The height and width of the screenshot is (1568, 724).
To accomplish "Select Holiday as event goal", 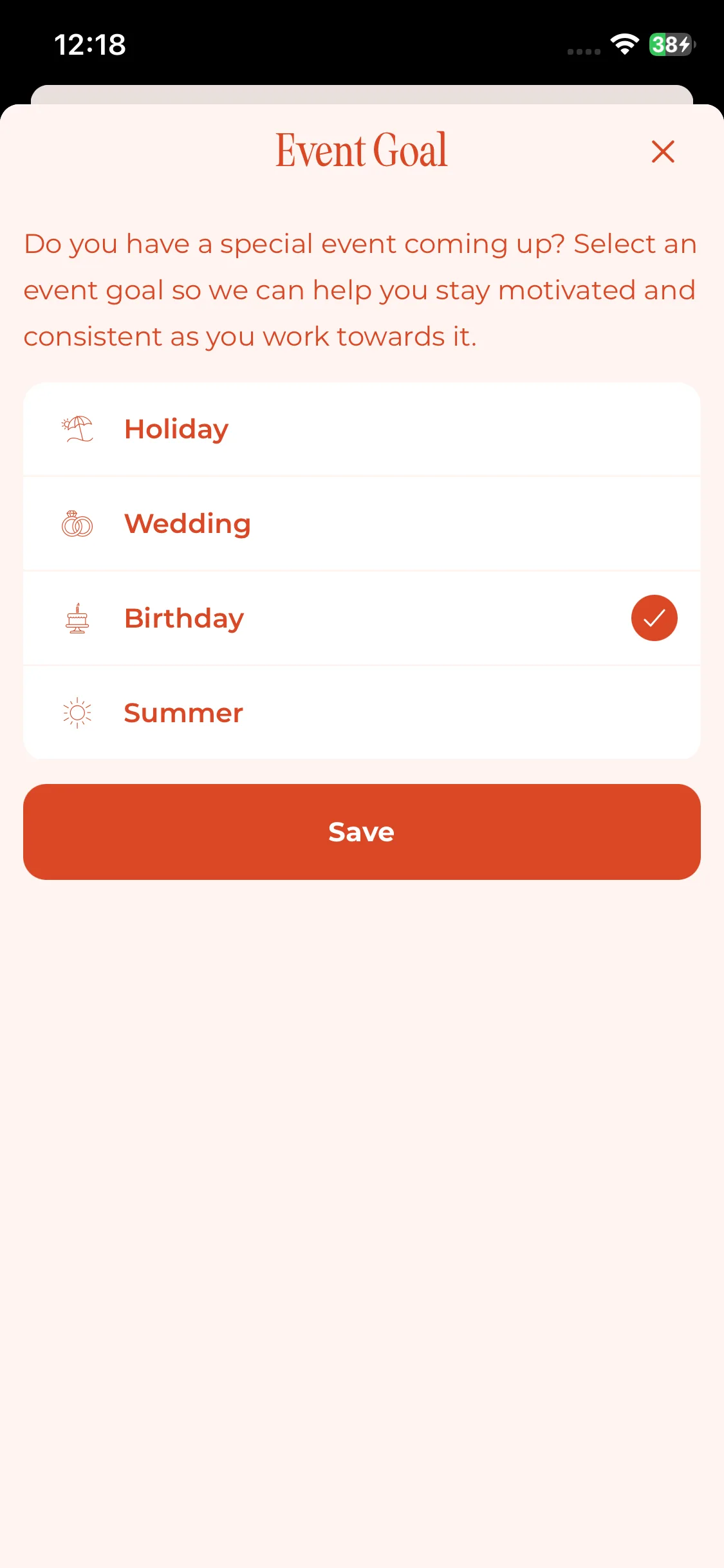I will point(360,429).
